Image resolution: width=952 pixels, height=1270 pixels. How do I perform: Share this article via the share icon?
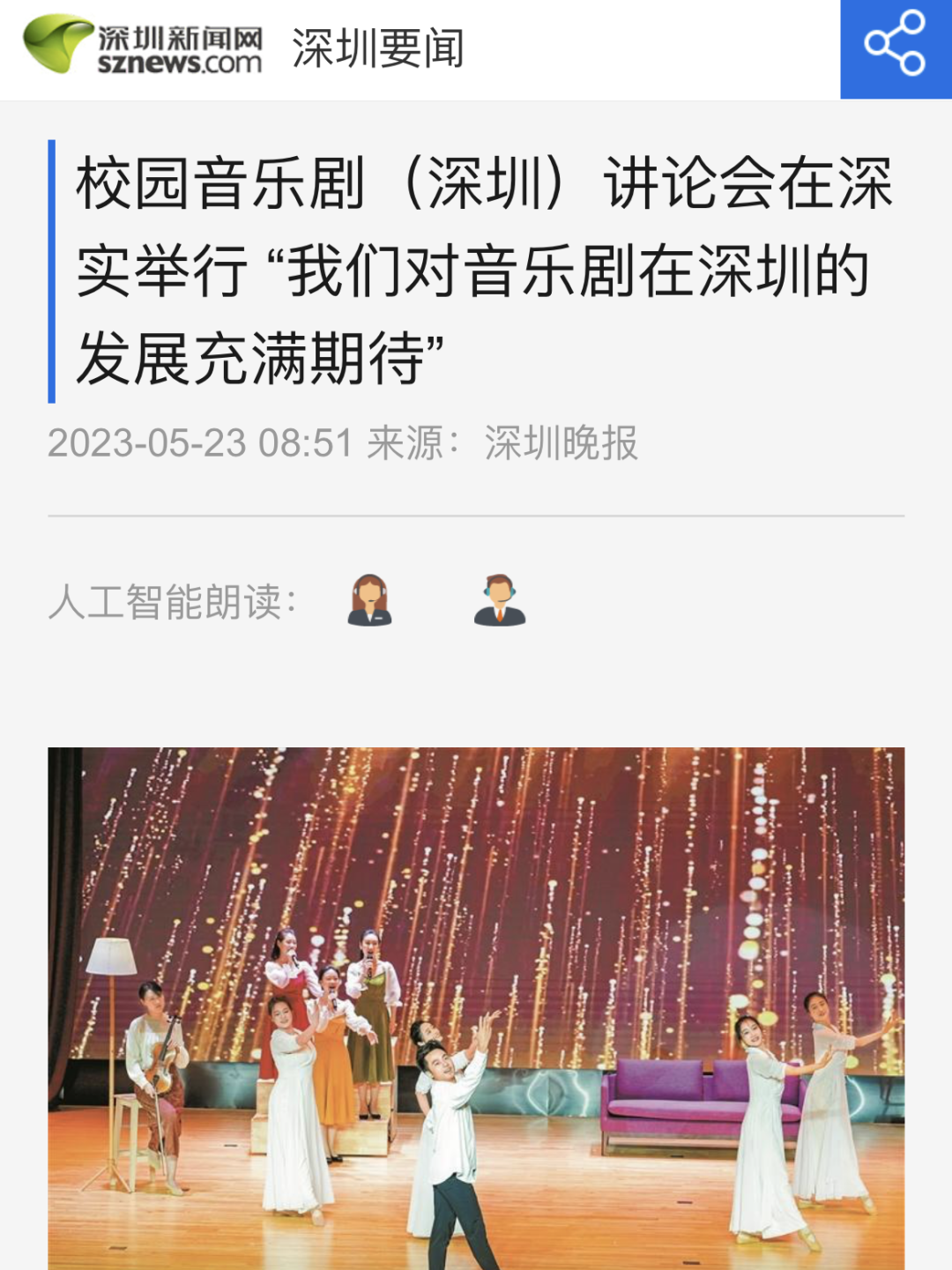[895, 44]
